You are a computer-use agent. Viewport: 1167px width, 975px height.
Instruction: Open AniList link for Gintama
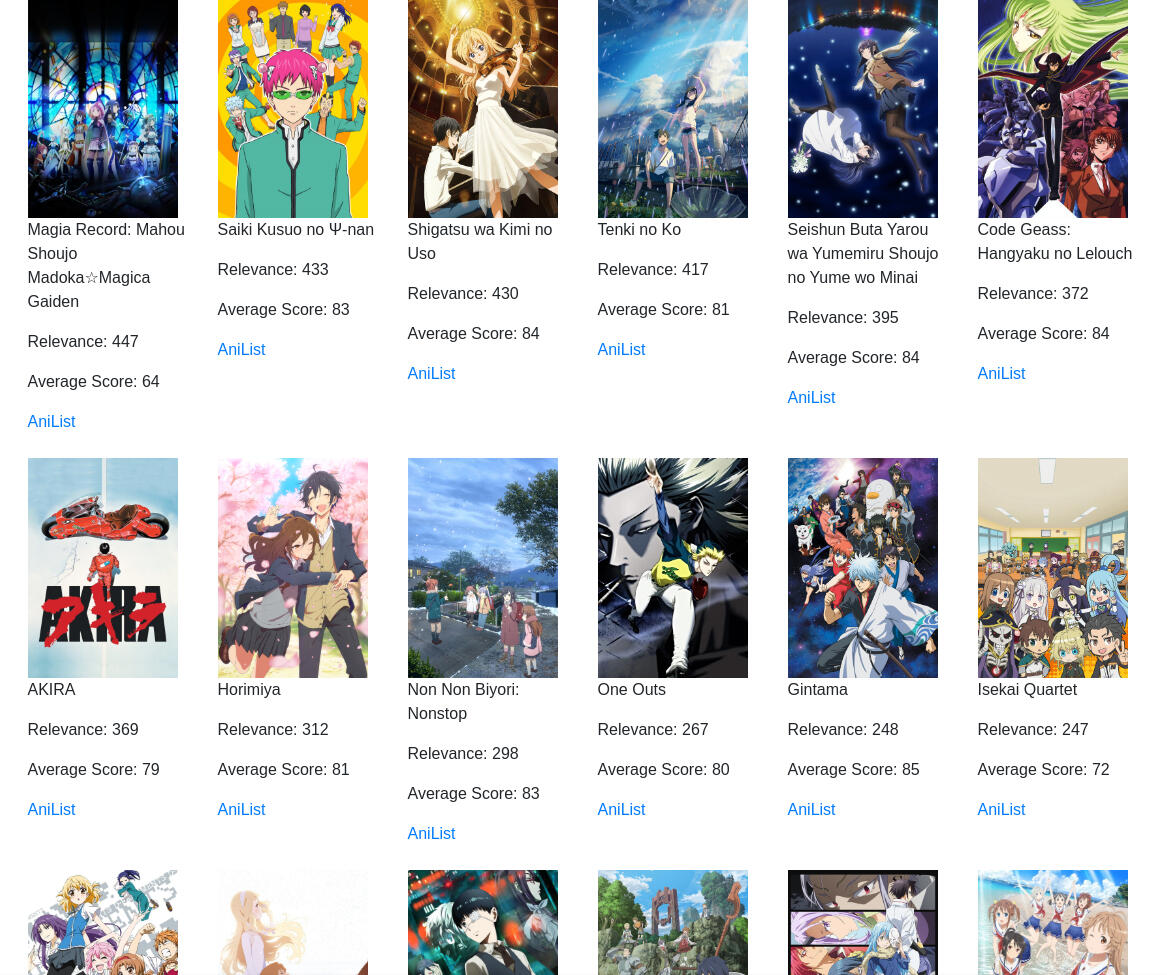811,809
